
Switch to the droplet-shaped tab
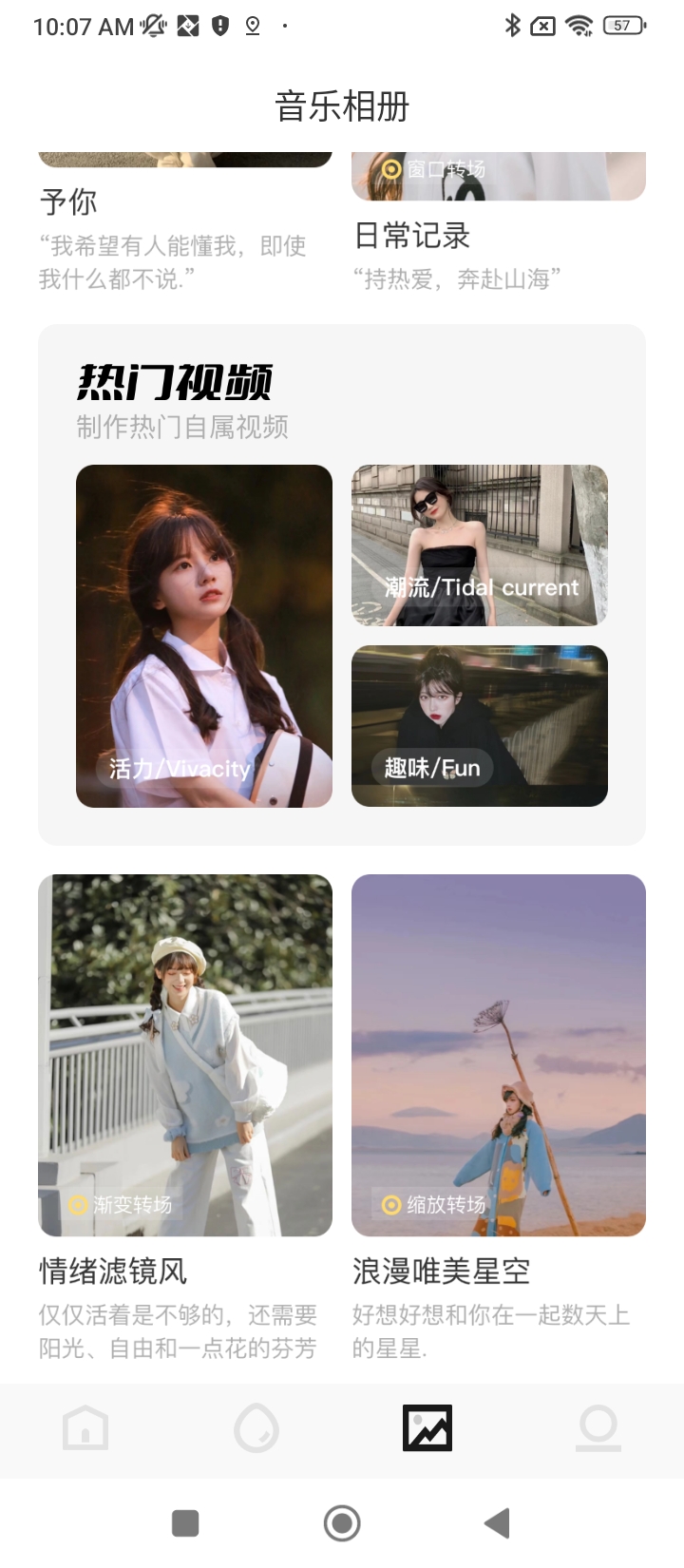coord(256,1427)
